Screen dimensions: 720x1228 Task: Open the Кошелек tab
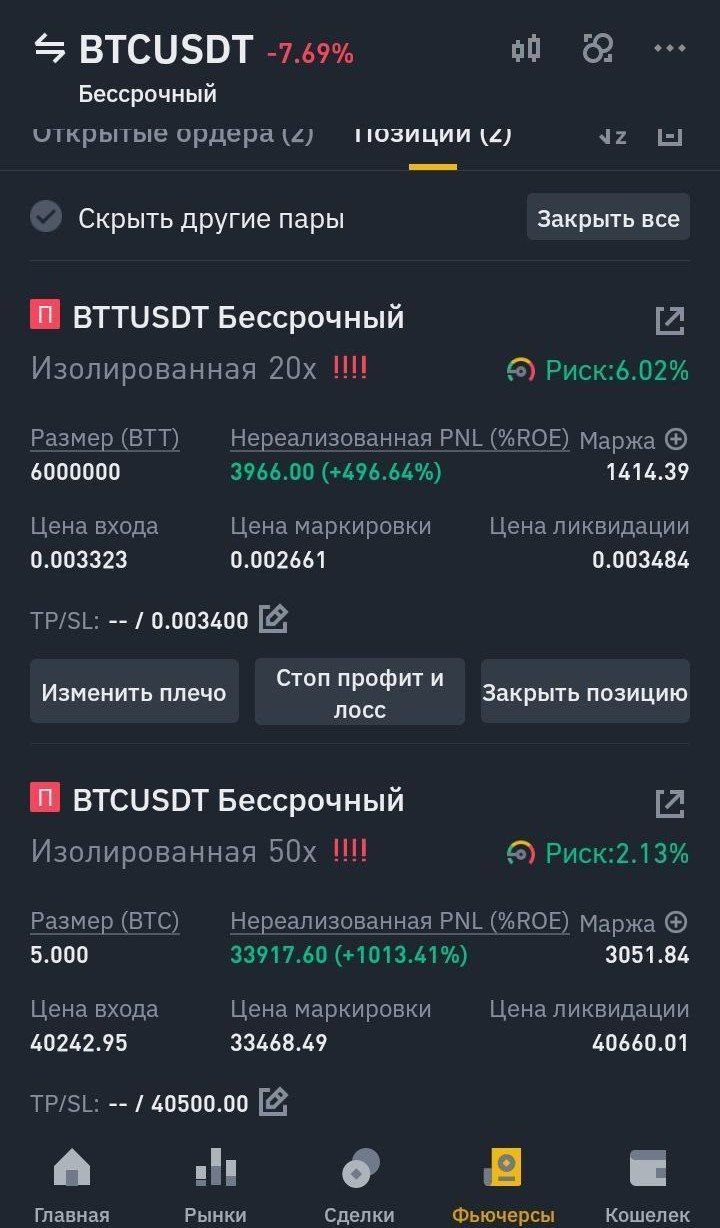click(x=647, y=1185)
